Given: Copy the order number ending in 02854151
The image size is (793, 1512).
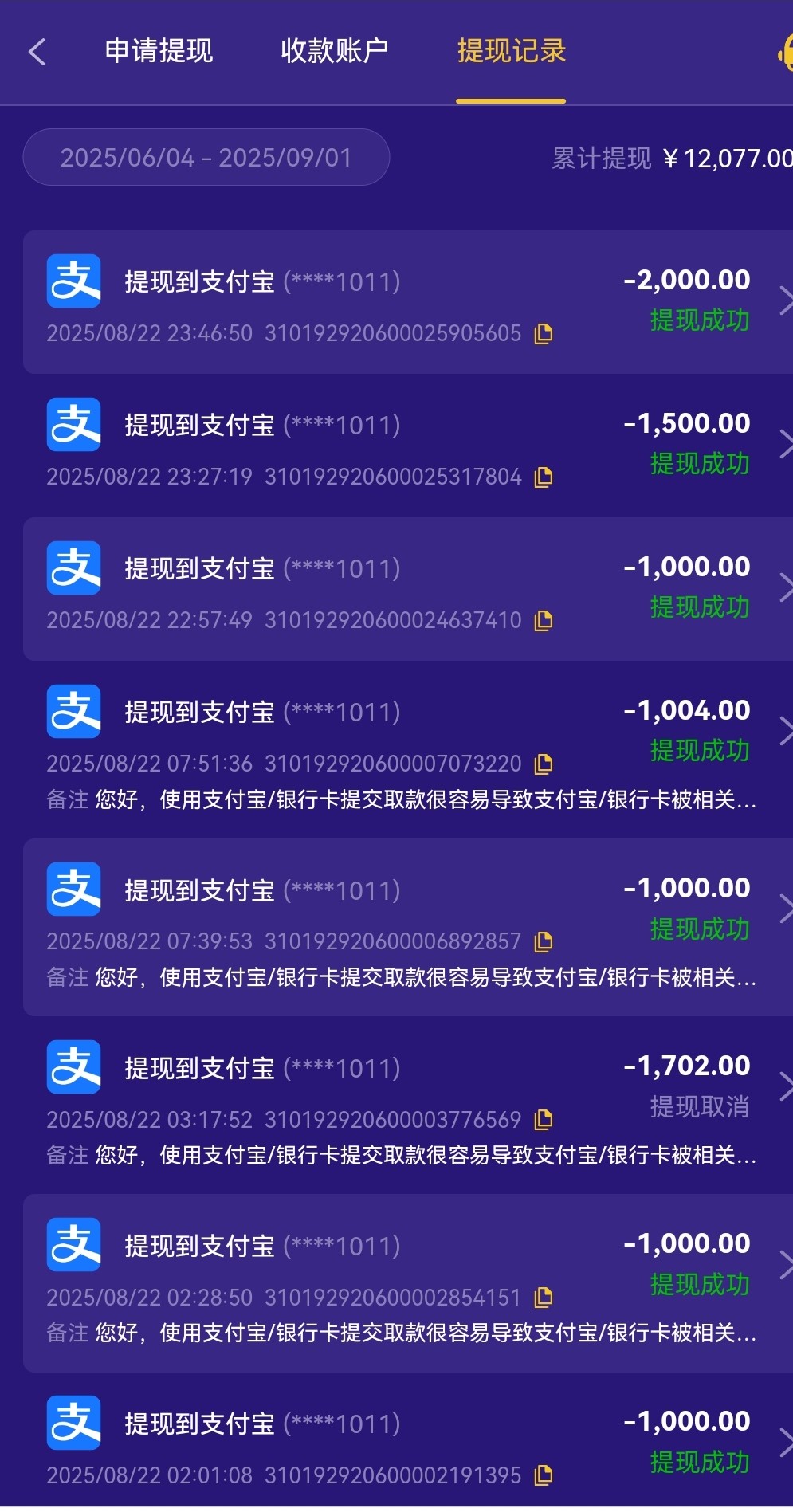Looking at the screenshot, I should pos(544,1298).
